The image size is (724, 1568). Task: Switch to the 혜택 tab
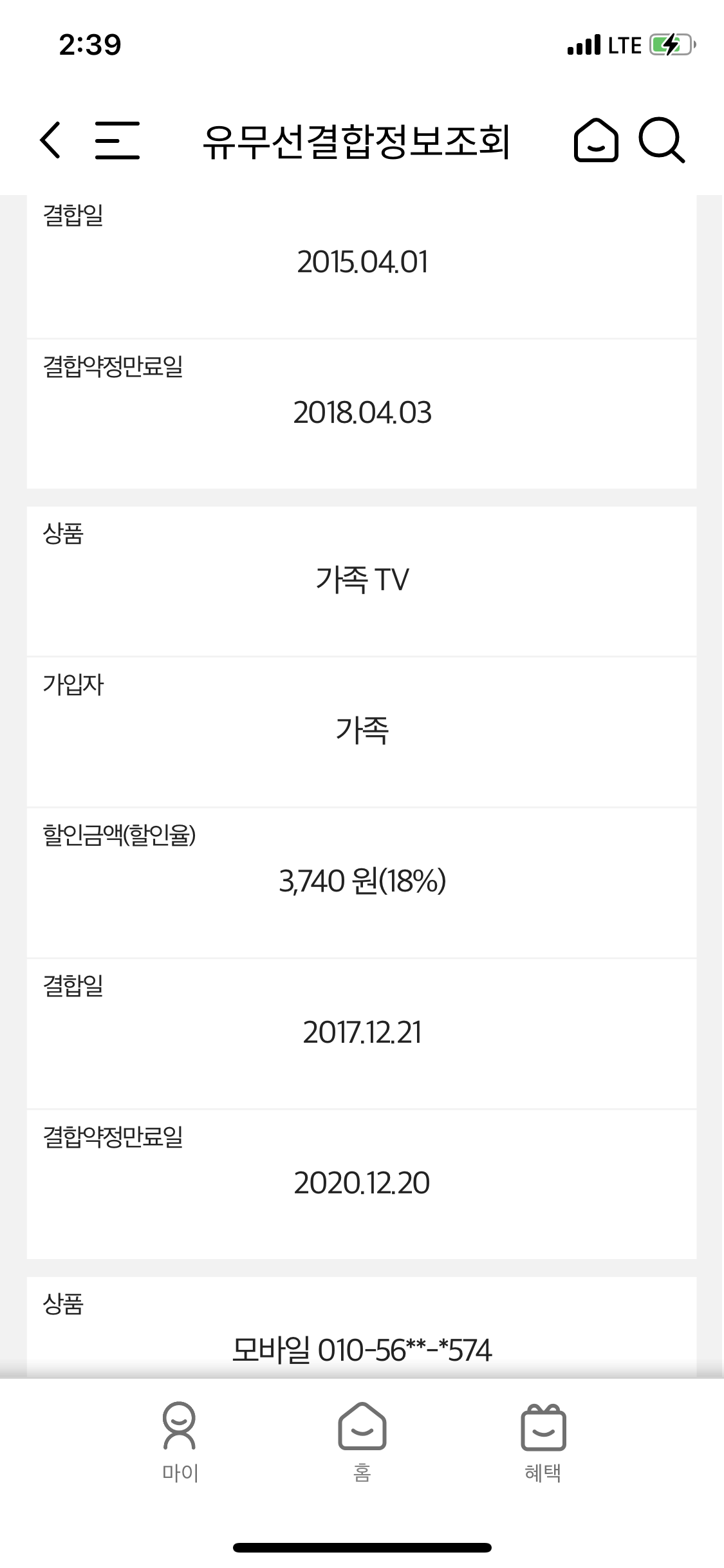pyautogui.click(x=543, y=1441)
